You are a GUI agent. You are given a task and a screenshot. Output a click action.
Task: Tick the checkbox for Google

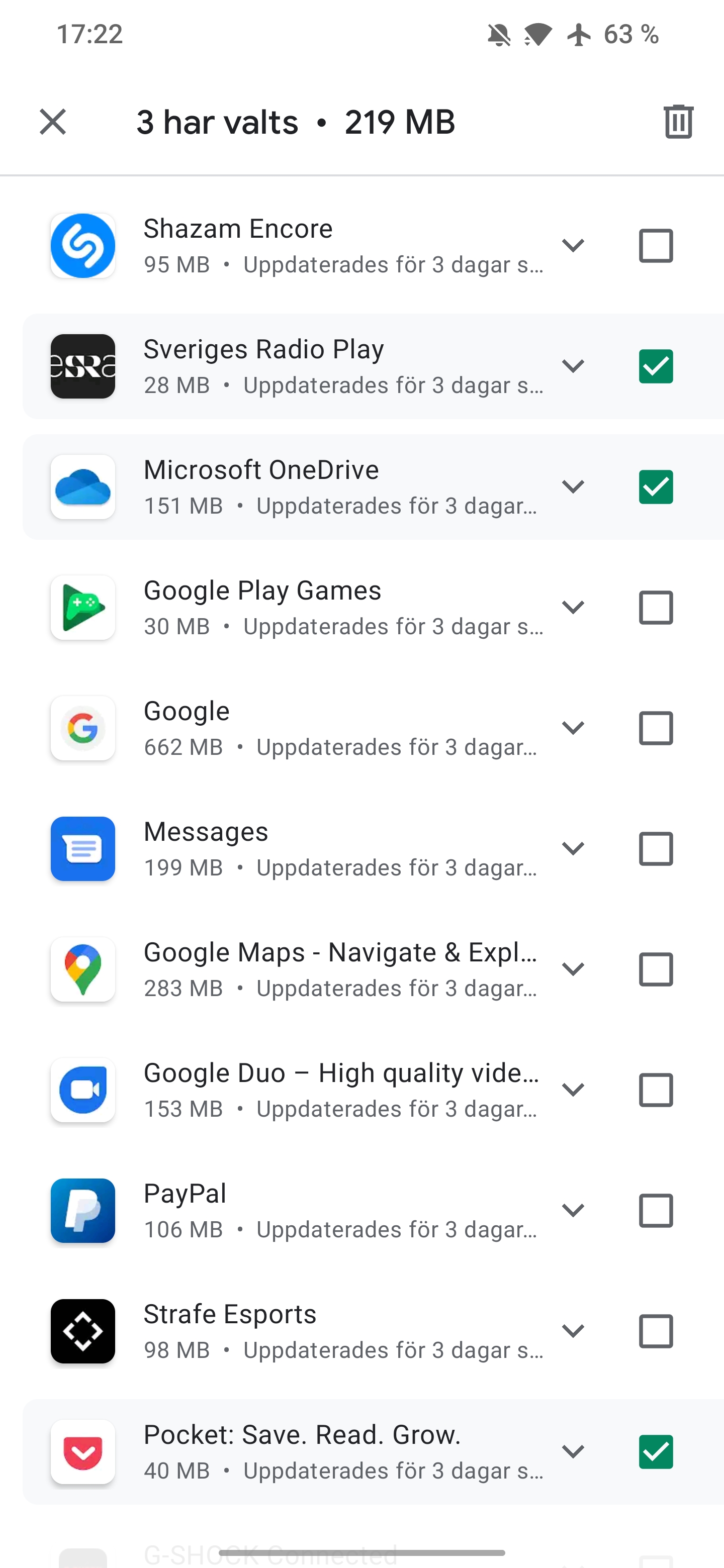[x=656, y=727]
